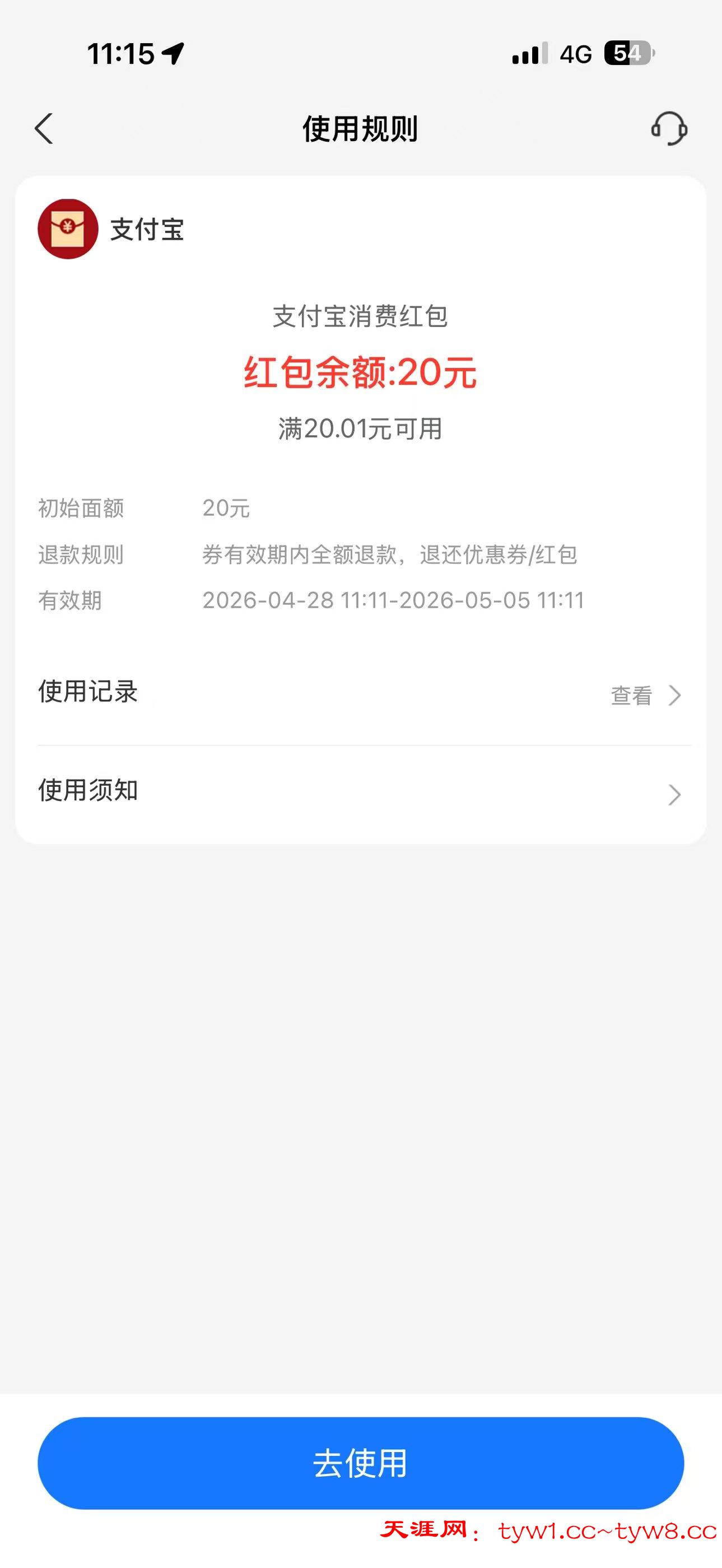Viewport: 722px width, 1568px height.
Task: Select the validity period dates row
Action: pyautogui.click(x=394, y=600)
